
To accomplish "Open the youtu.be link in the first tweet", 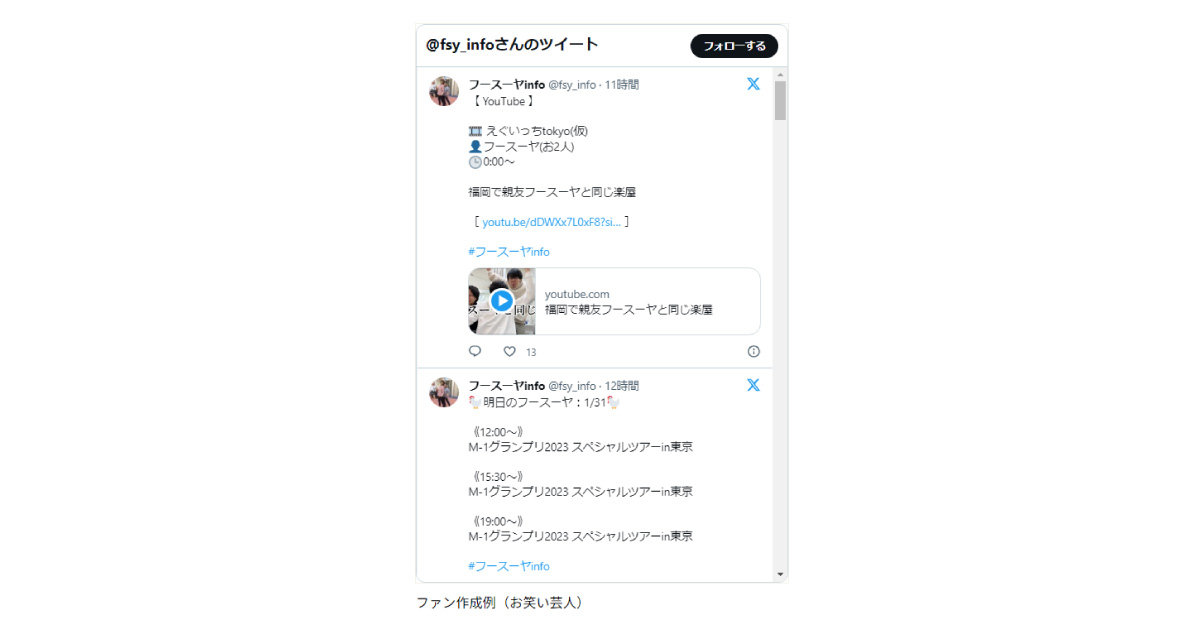I will tap(551, 222).
